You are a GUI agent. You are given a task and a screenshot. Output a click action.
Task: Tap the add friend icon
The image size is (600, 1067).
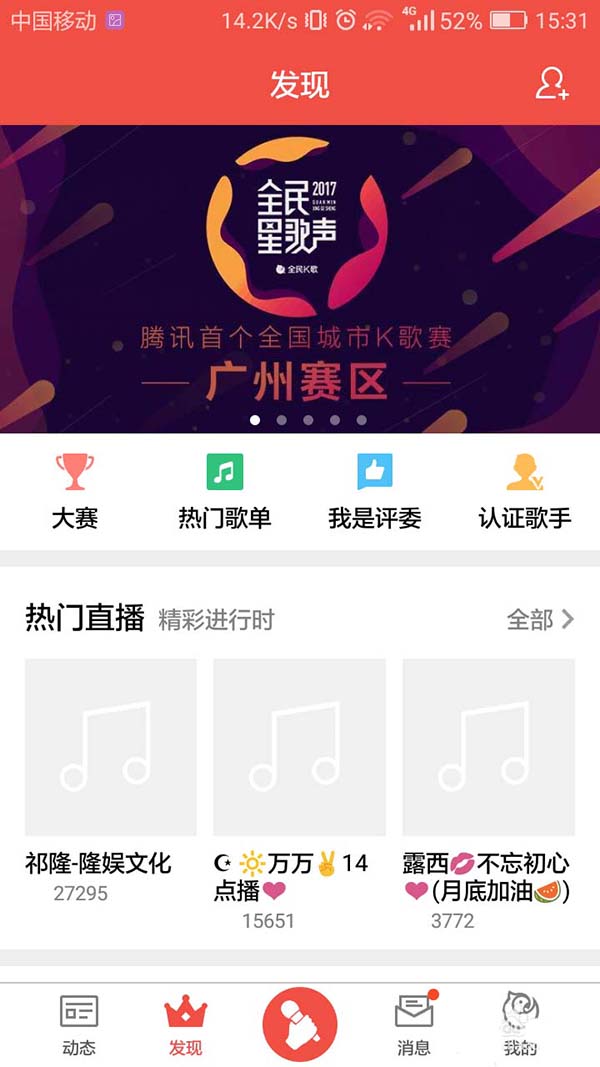(x=552, y=84)
